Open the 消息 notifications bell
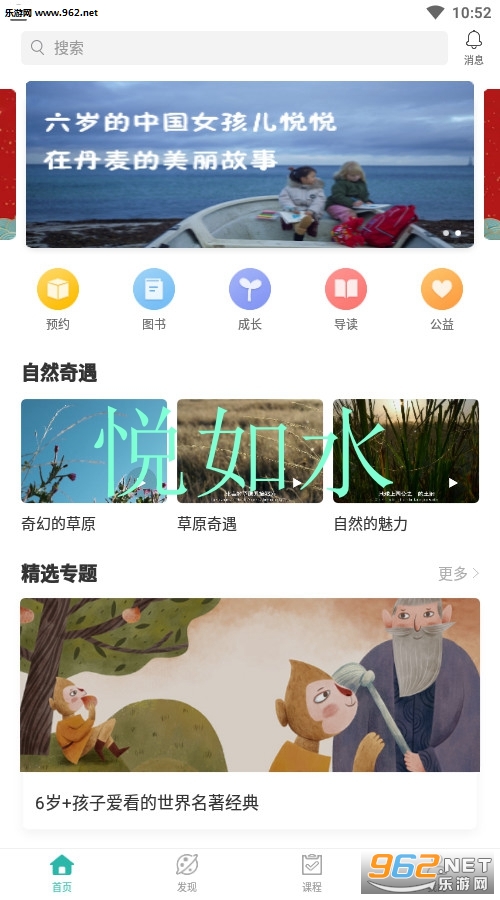 point(474,48)
